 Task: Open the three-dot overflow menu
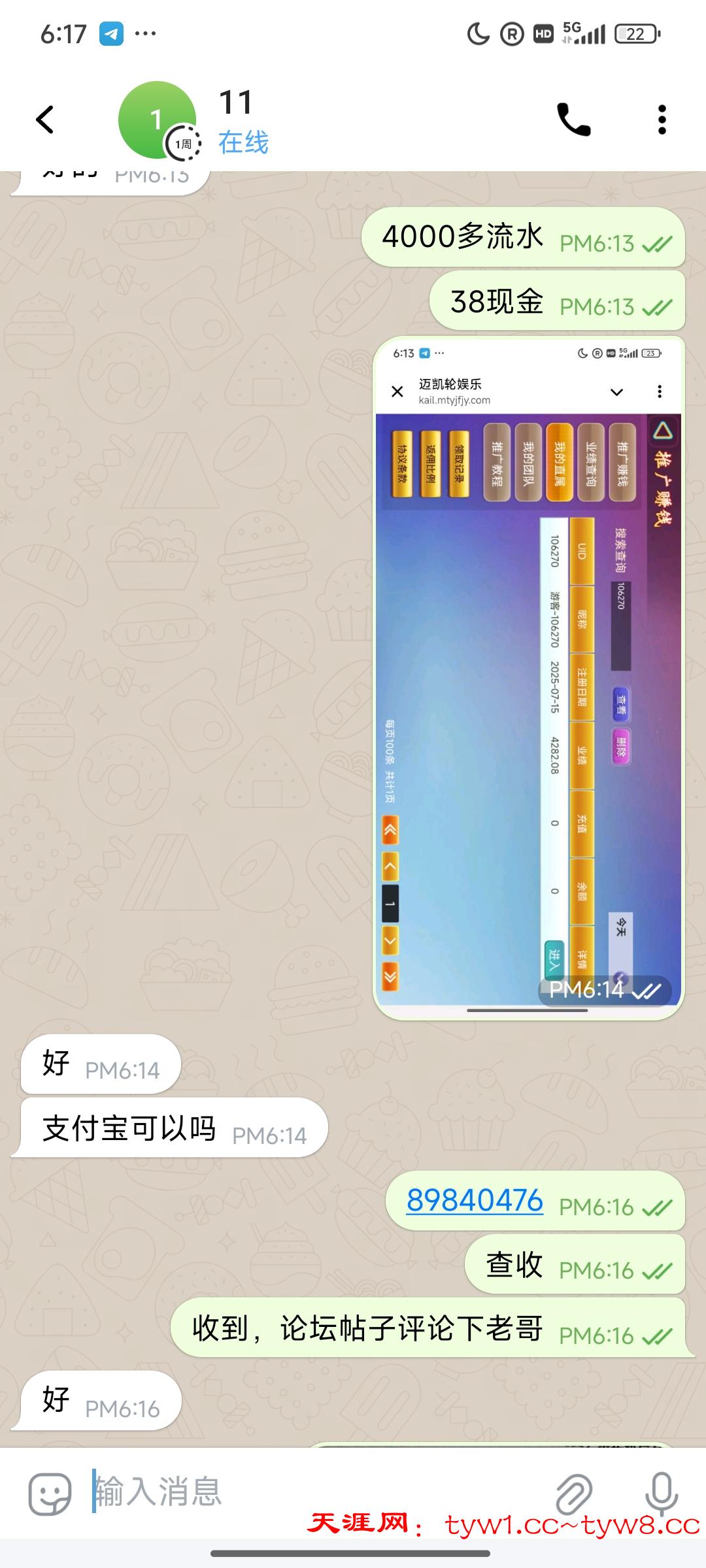(x=662, y=120)
